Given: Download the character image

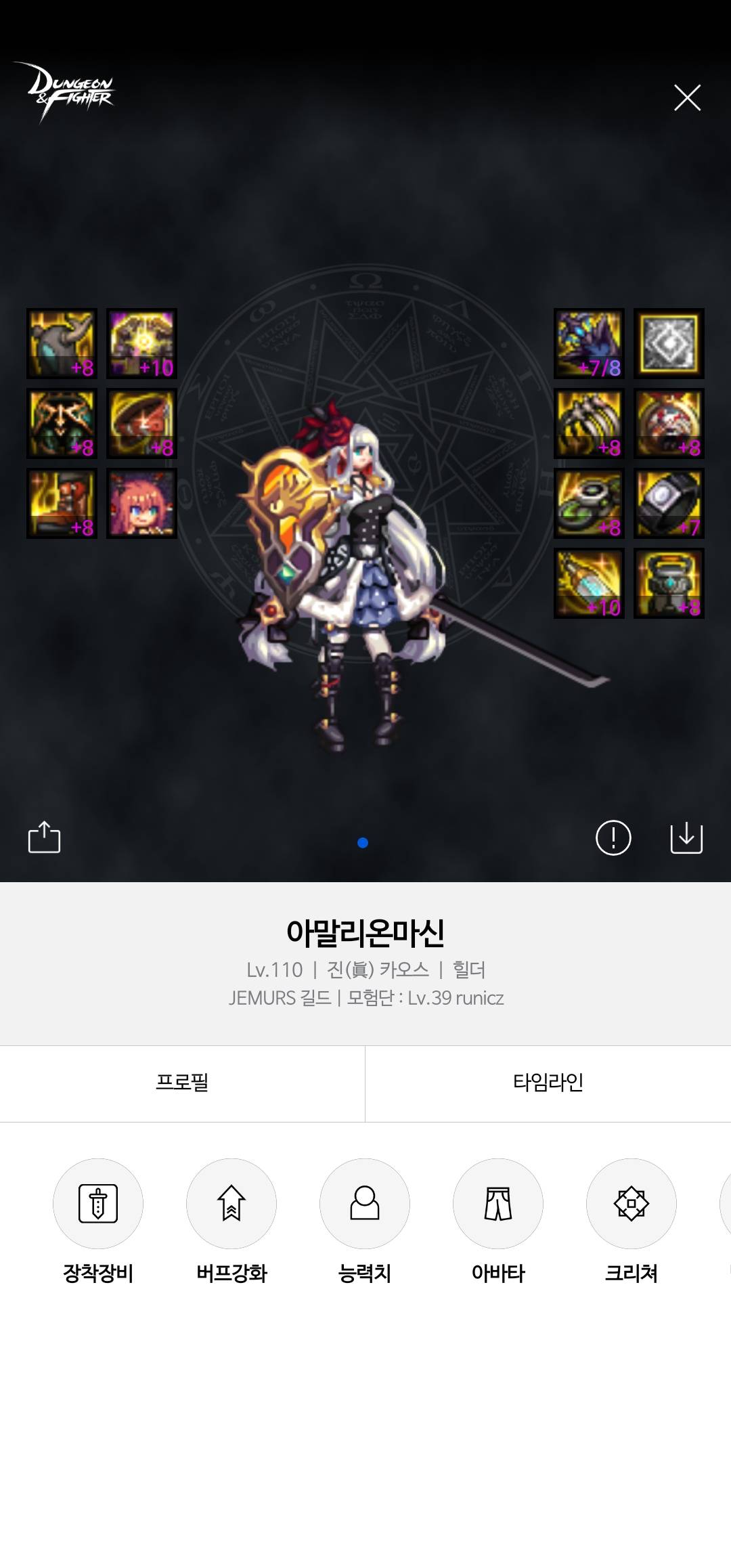Looking at the screenshot, I should click(x=686, y=838).
